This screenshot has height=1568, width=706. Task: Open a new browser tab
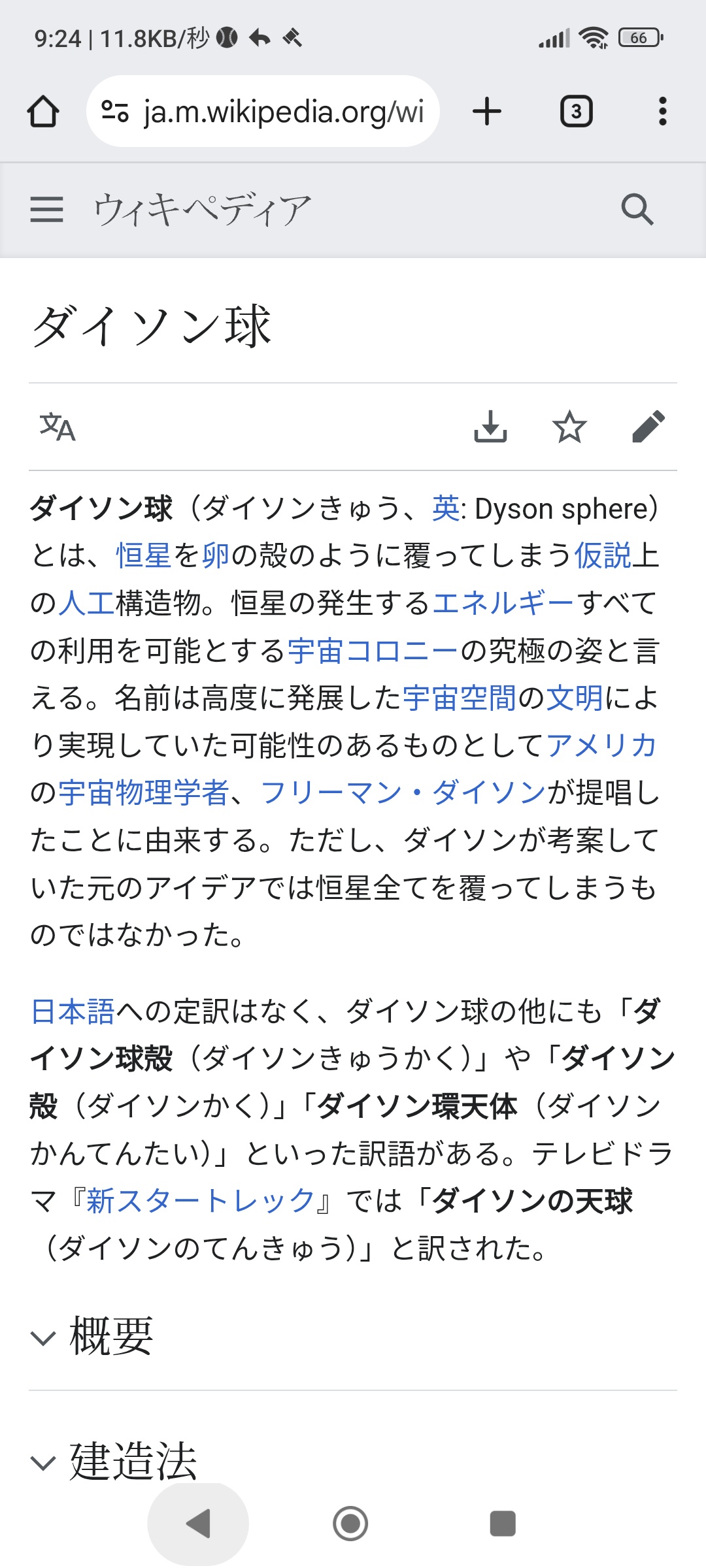pyautogui.click(x=487, y=111)
